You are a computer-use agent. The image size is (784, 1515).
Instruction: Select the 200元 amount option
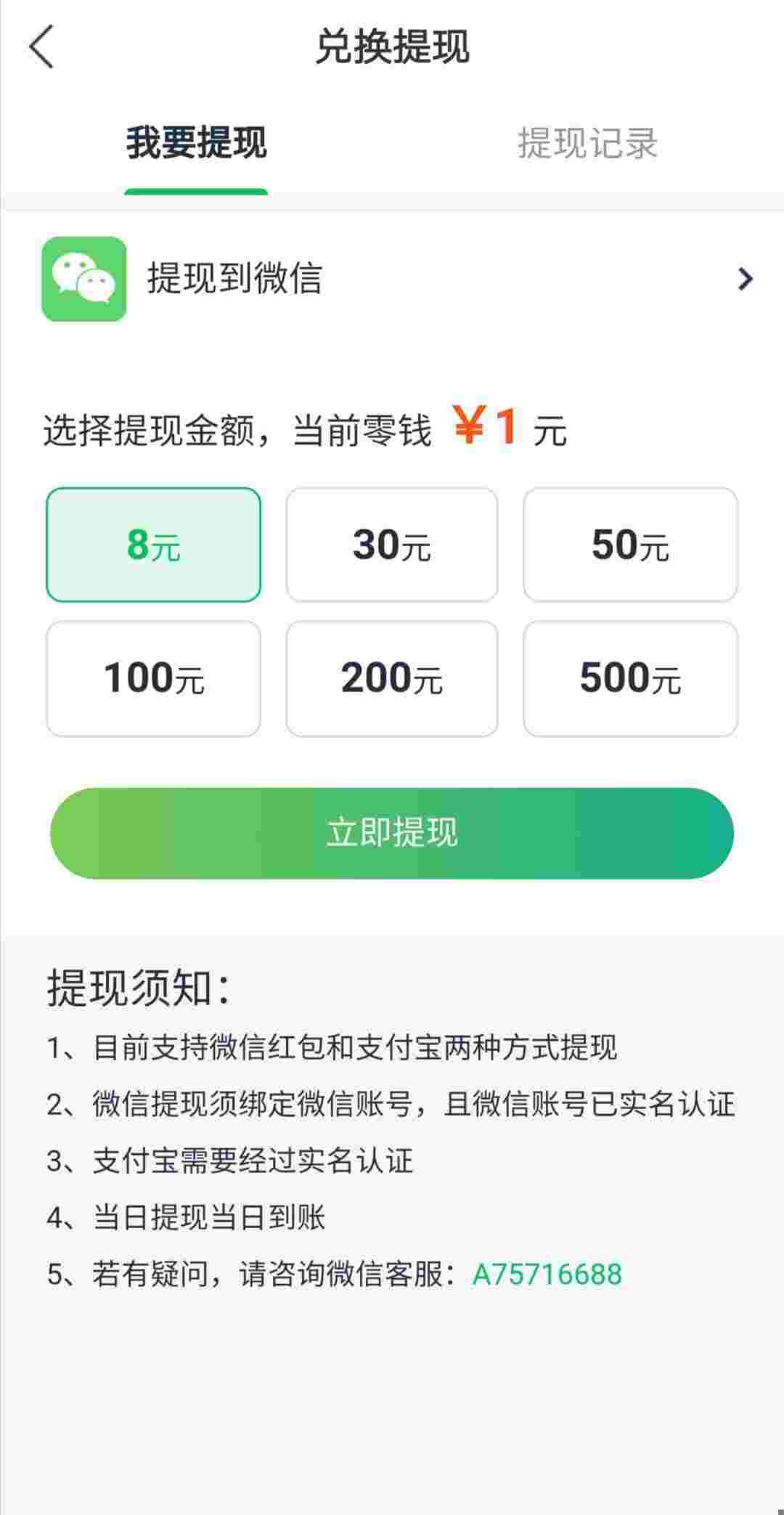click(392, 678)
